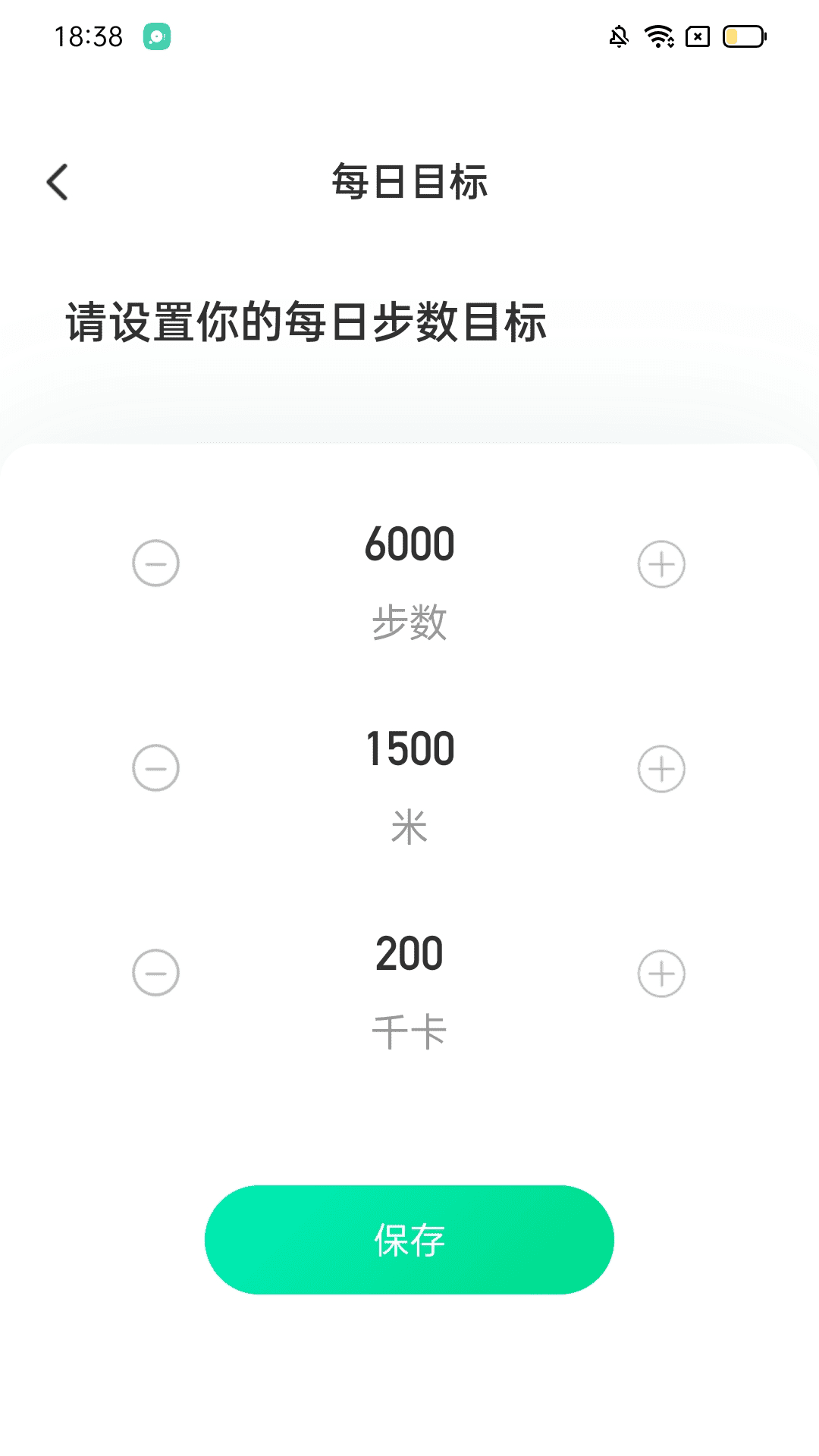Screen dimensions: 819x1456
Task: Decrease the 1500 meter target once
Action: point(155,767)
